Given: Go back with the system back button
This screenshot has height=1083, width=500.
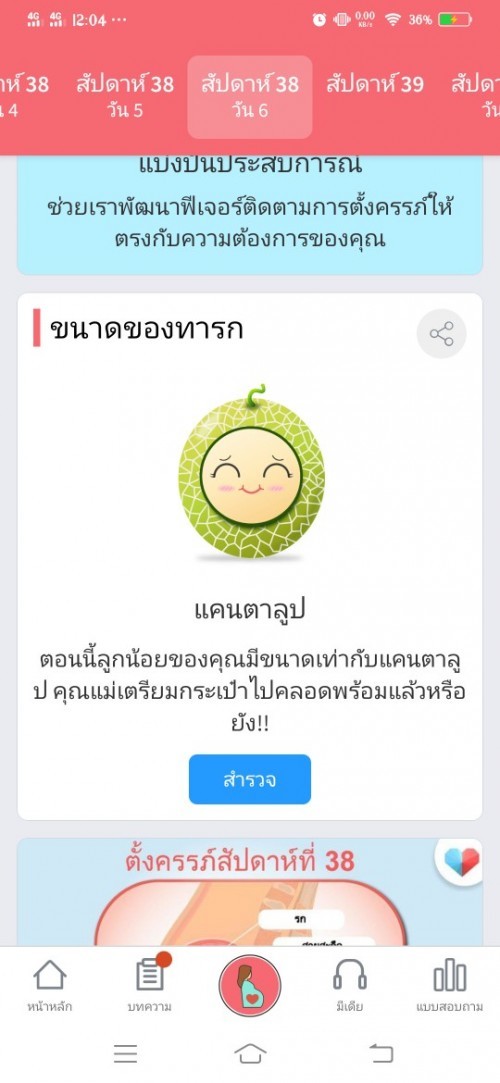Looking at the screenshot, I should [x=381, y=1053].
